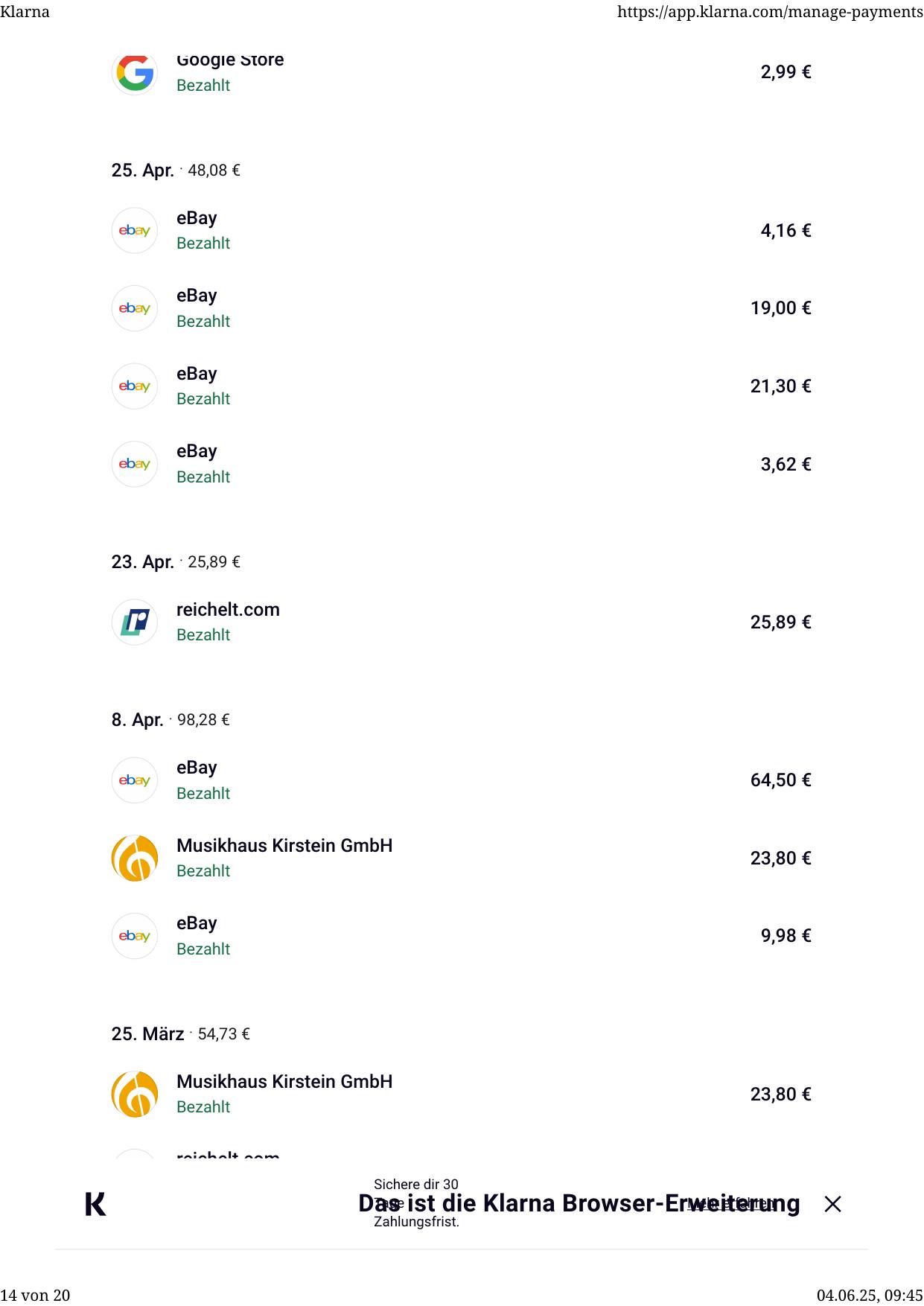Click the Musikhaus Kirstein logo under 25. März

click(135, 1094)
